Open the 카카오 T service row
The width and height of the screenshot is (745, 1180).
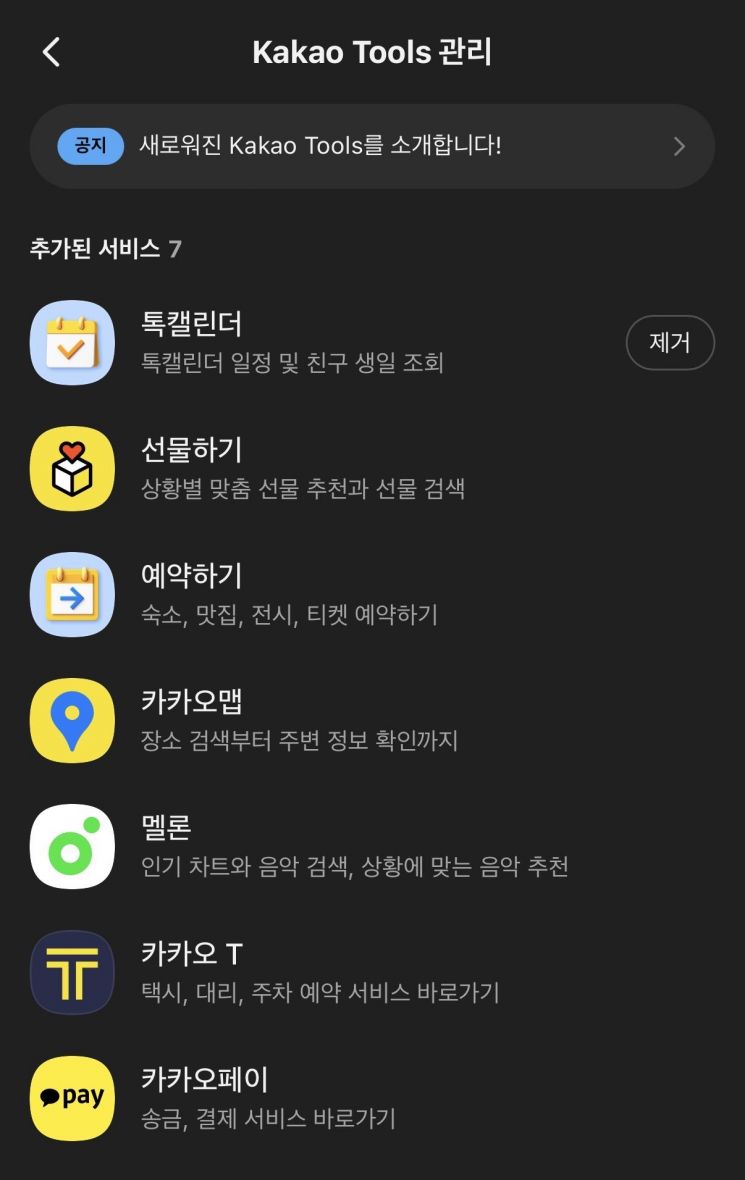[300, 971]
